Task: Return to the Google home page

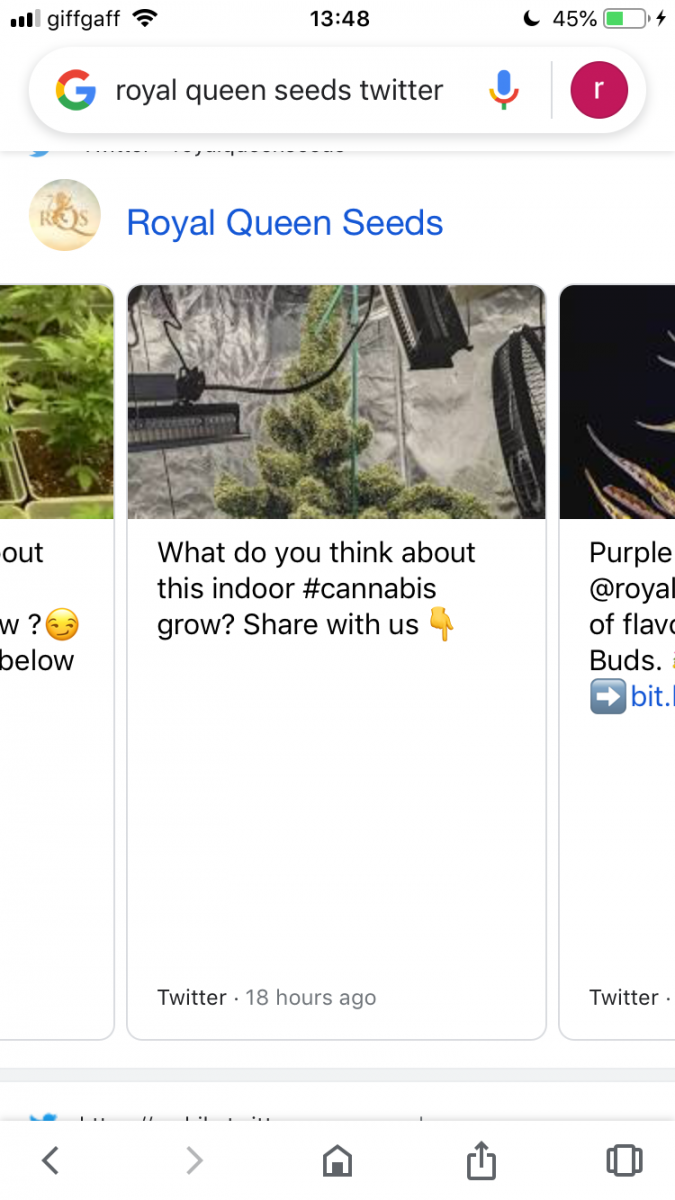Action: (338, 1160)
